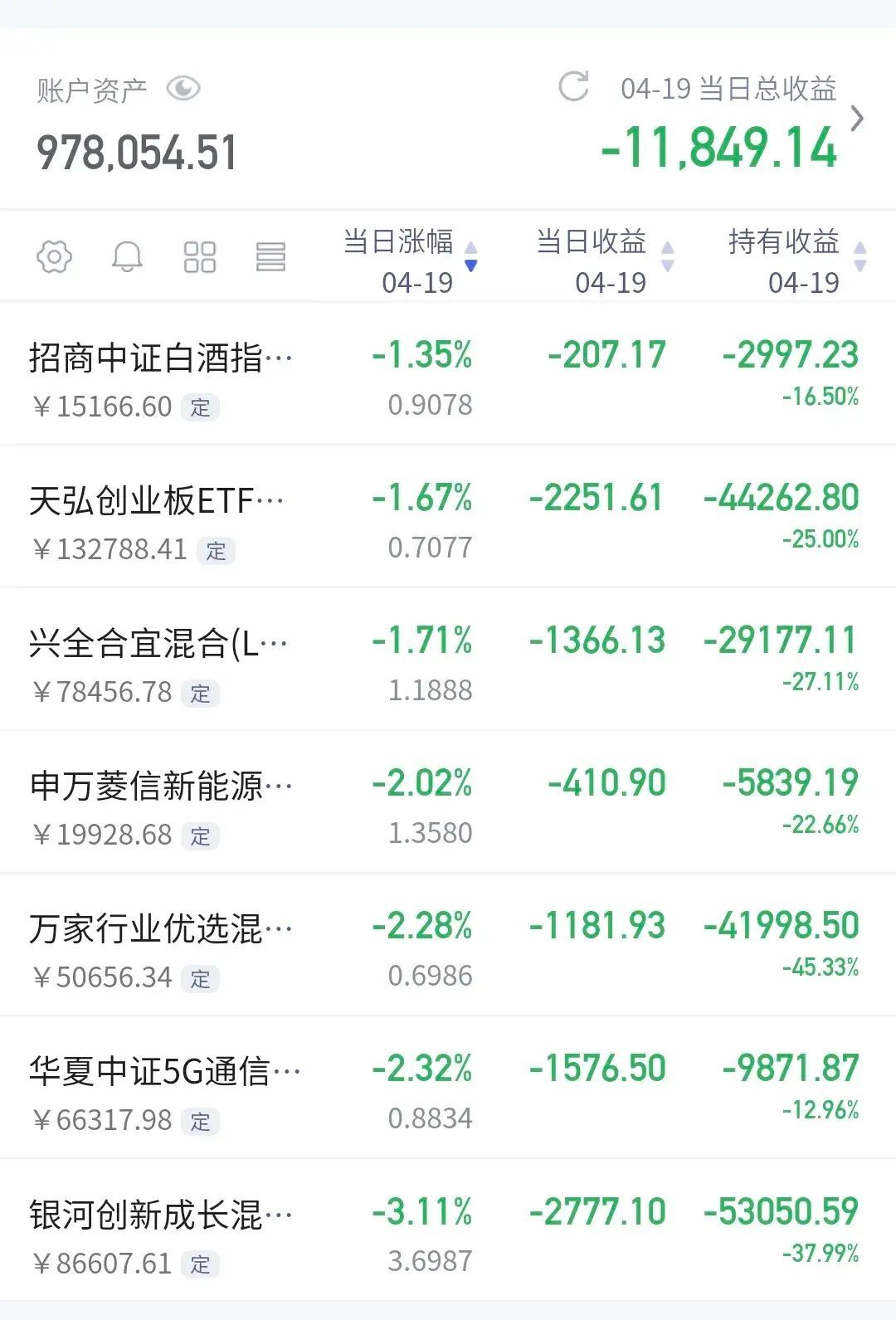The height and width of the screenshot is (1320, 896).
Task: Toggle the descending sort arrow under 当日涨幅
Action: (x=471, y=266)
